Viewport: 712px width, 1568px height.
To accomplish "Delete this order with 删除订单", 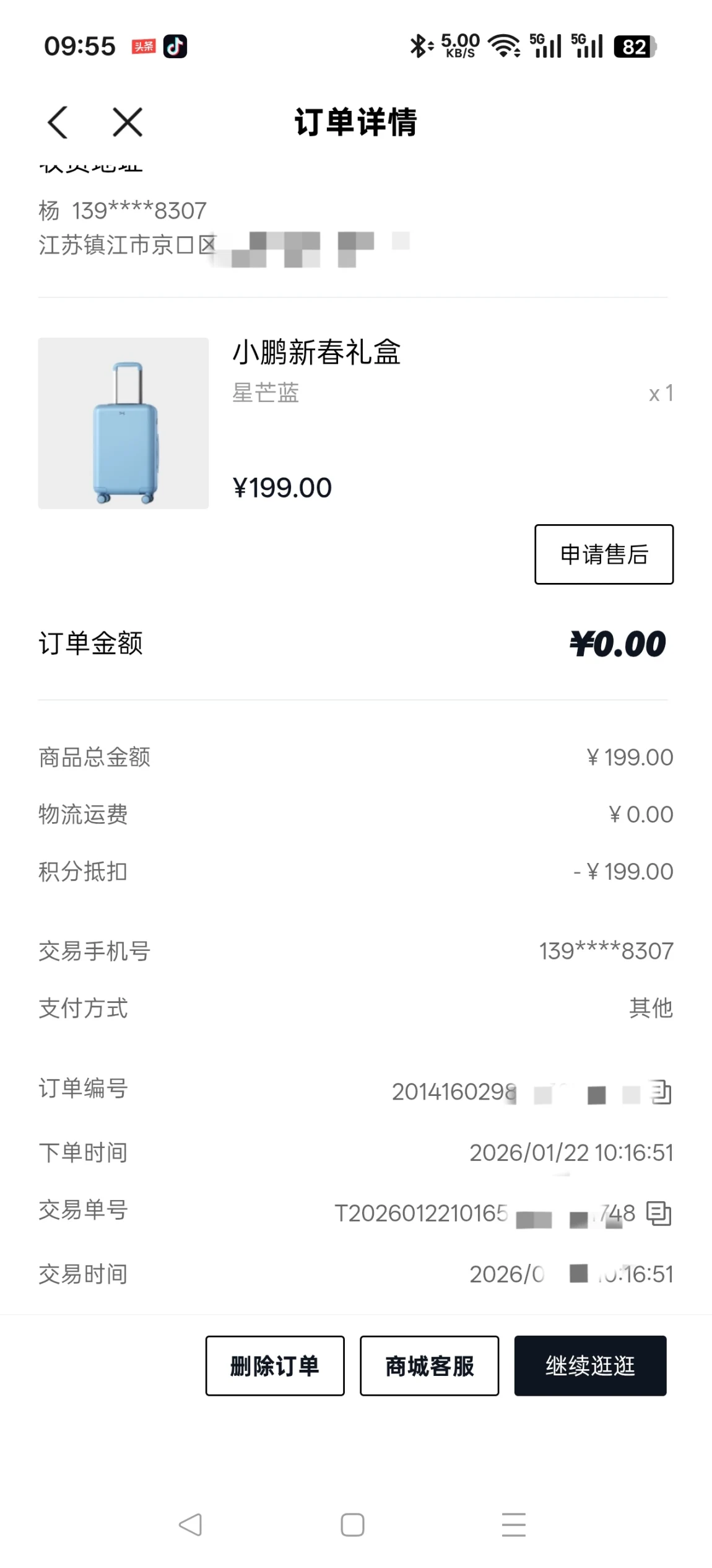I will point(275,1365).
